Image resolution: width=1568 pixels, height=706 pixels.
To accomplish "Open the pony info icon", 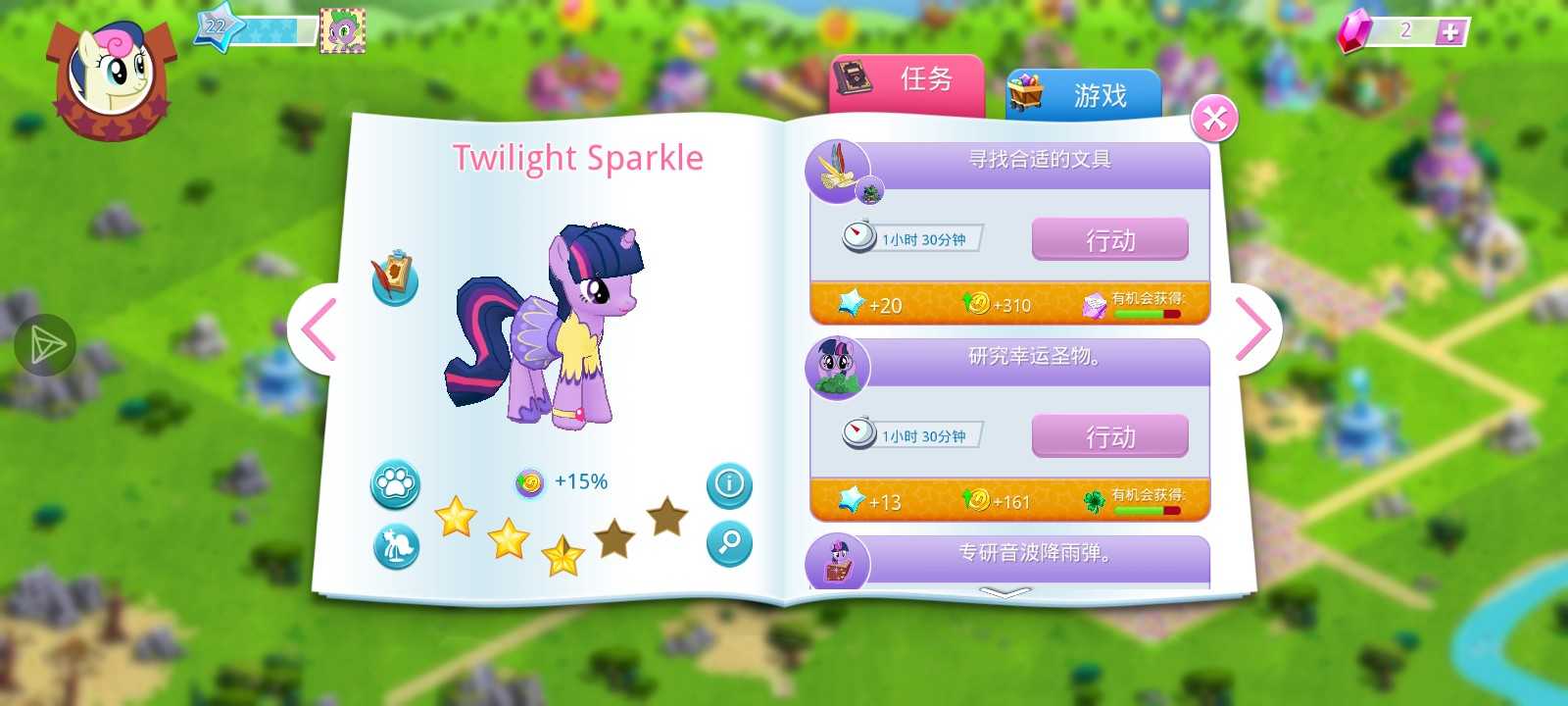I will coord(729,484).
